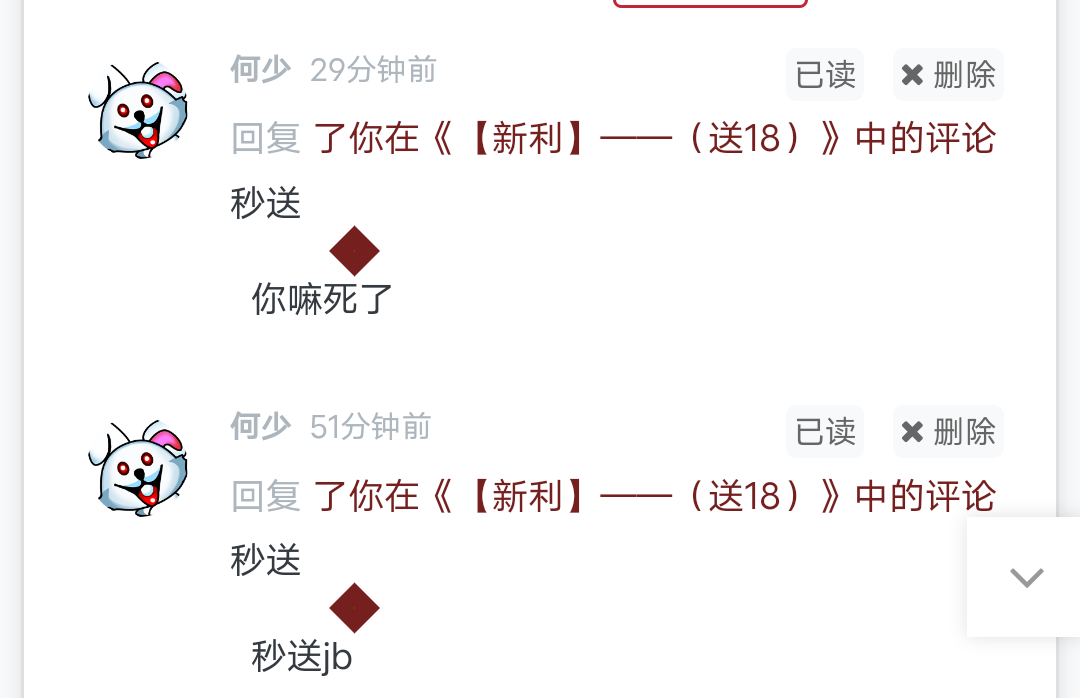Delete the 51分钟前 reply from 何少

pos(948,432)
